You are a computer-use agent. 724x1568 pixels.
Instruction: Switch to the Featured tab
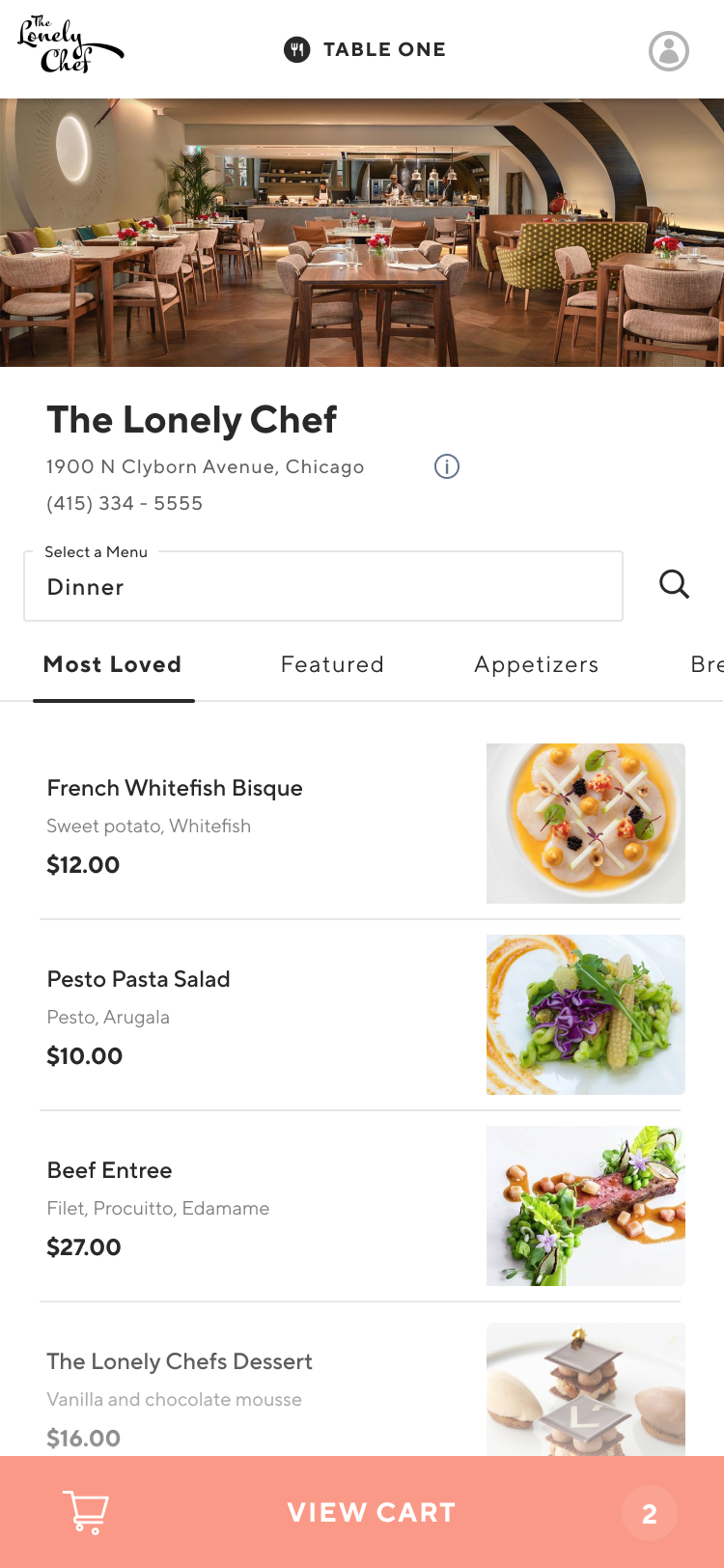332,664
